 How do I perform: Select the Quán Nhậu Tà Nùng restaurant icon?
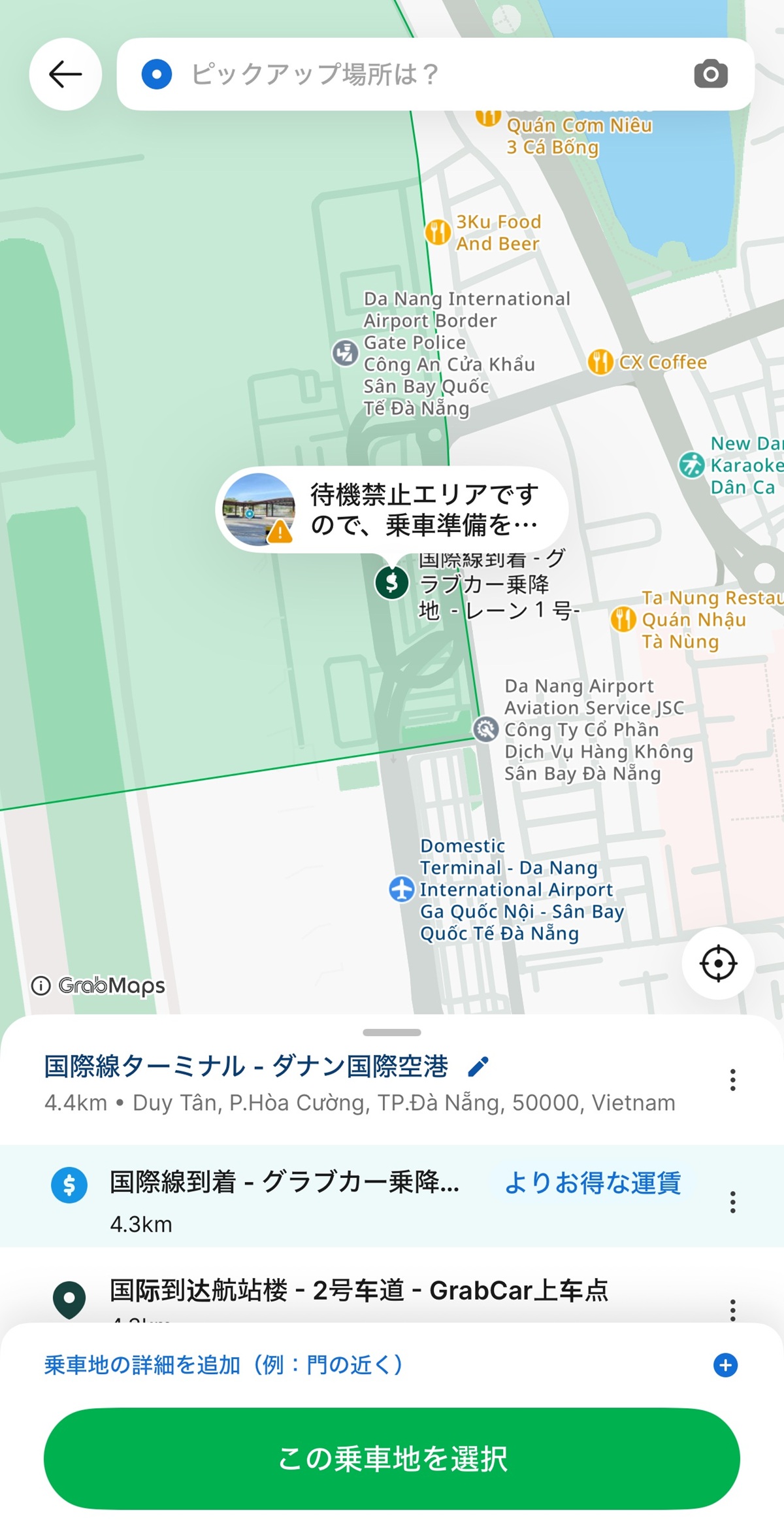point(623,618)
